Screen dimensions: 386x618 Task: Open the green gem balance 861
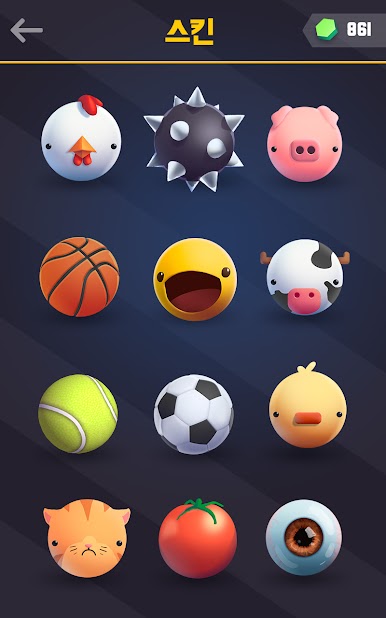(x=344, y=30)
